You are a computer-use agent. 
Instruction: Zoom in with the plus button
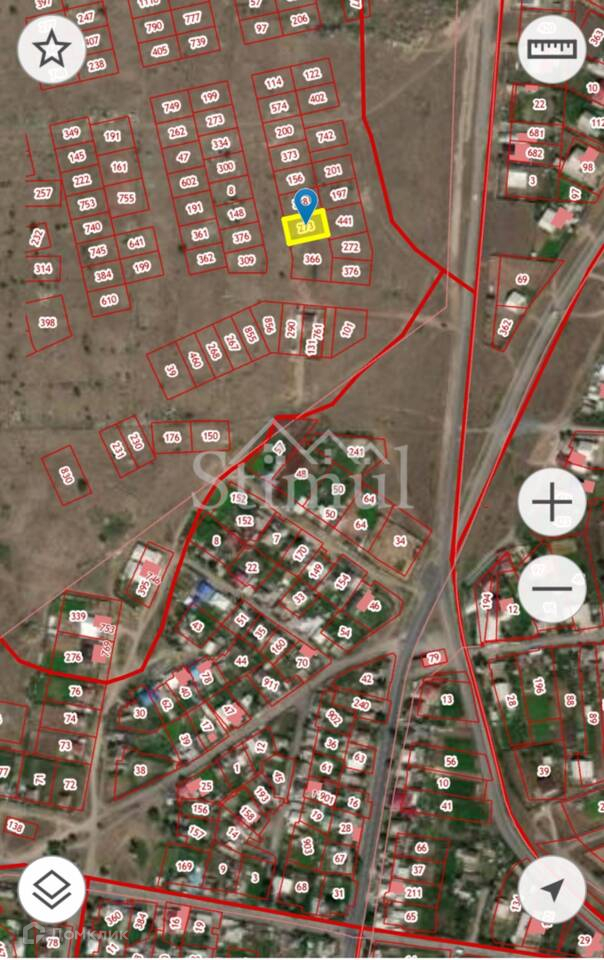552,502
